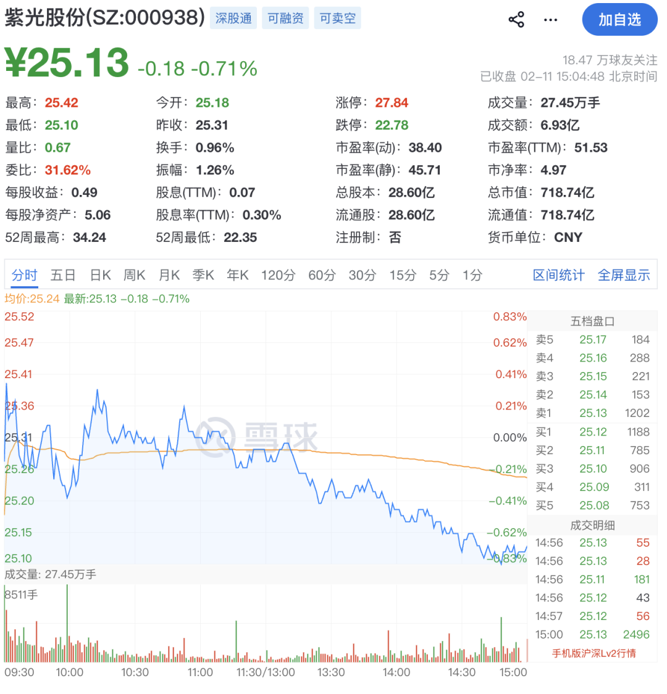
Task: Tap the 深股通 tag
Action: click(232, 19)
